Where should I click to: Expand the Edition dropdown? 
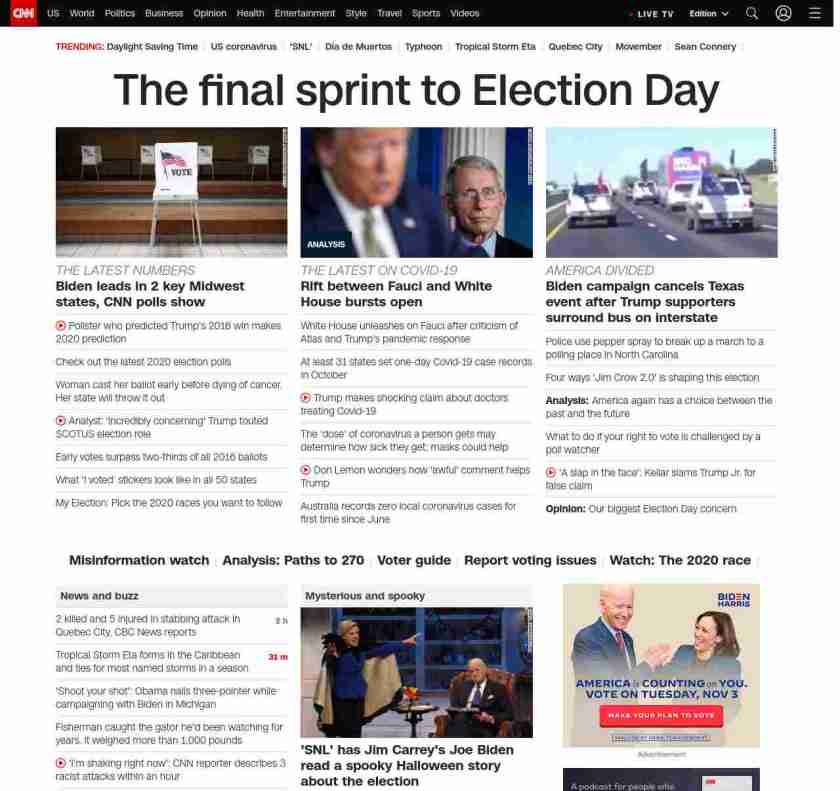pos(709,14)
